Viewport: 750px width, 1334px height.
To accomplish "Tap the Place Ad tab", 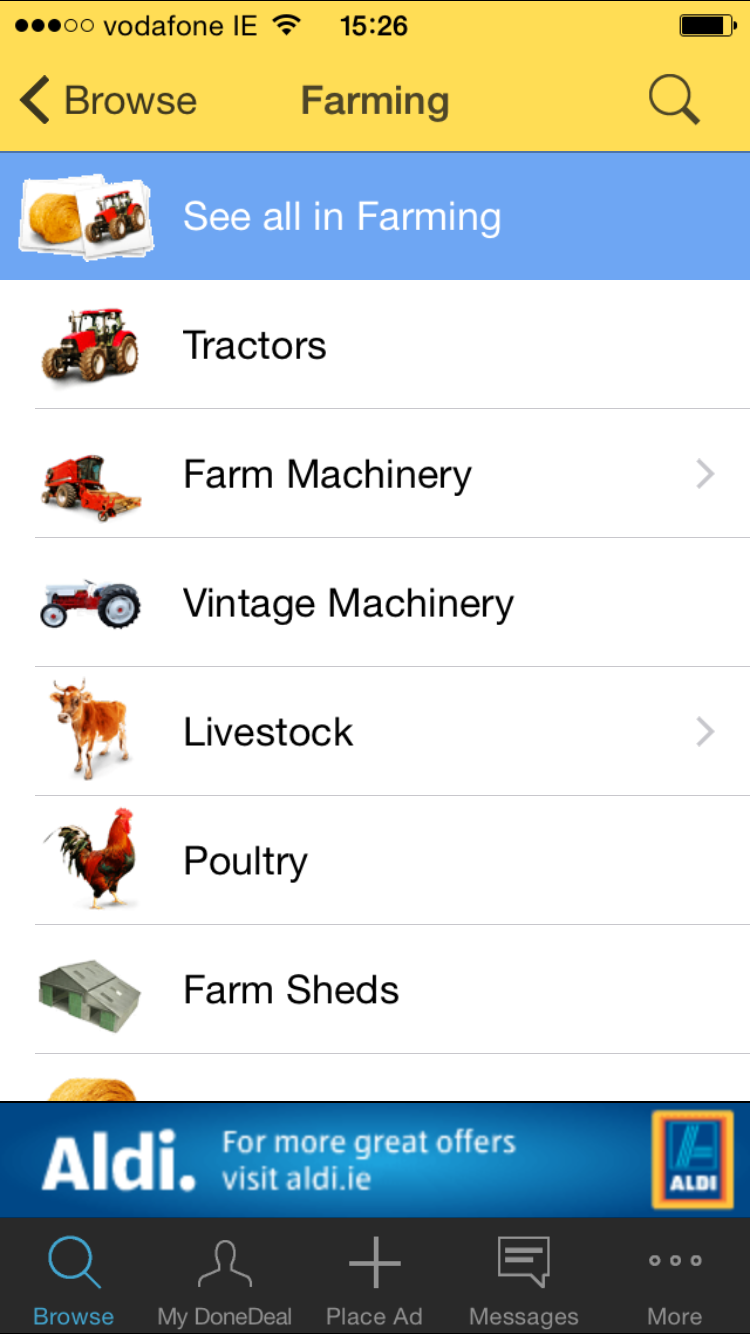I will [x=374, y=1278].
